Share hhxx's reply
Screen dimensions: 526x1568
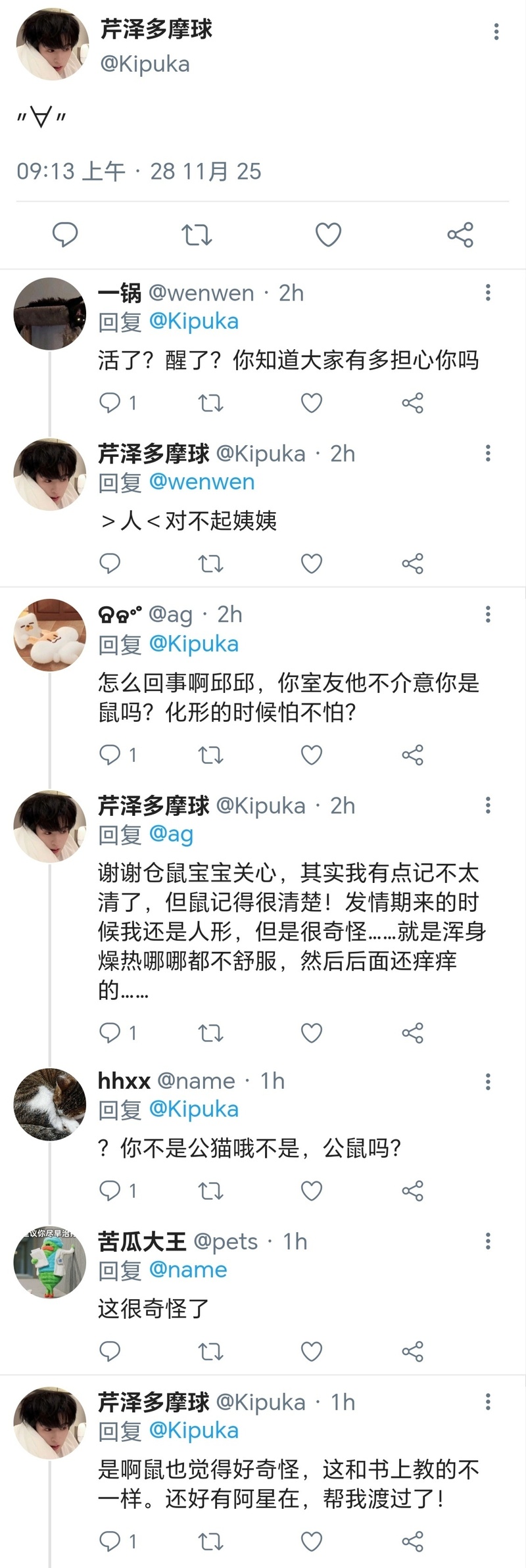(x=412, y=1191)
